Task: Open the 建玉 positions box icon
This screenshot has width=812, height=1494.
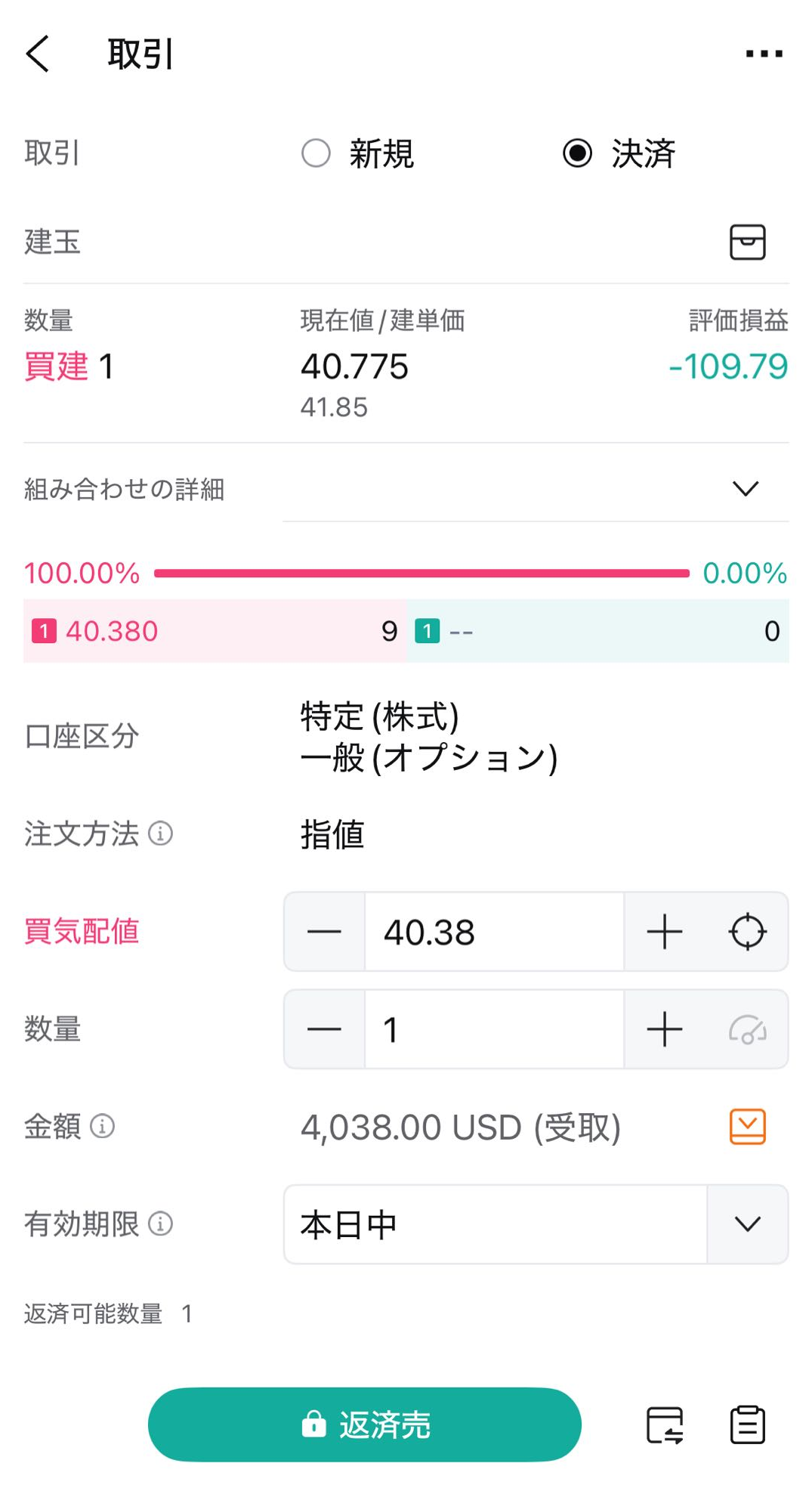Action: coord(747,242)
